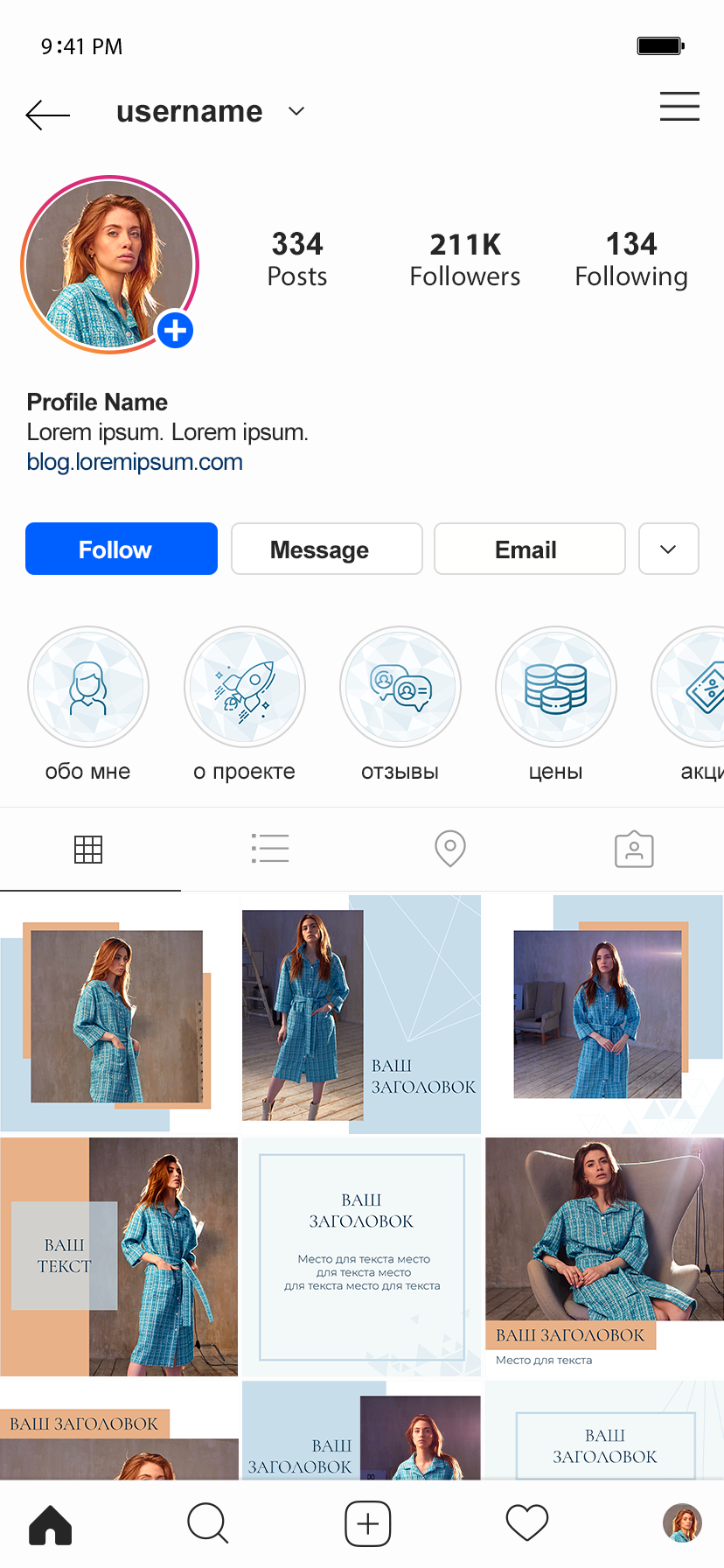The image size is (724, 1568).
Task: View the 211K followers list
Action: coord(464,259)
